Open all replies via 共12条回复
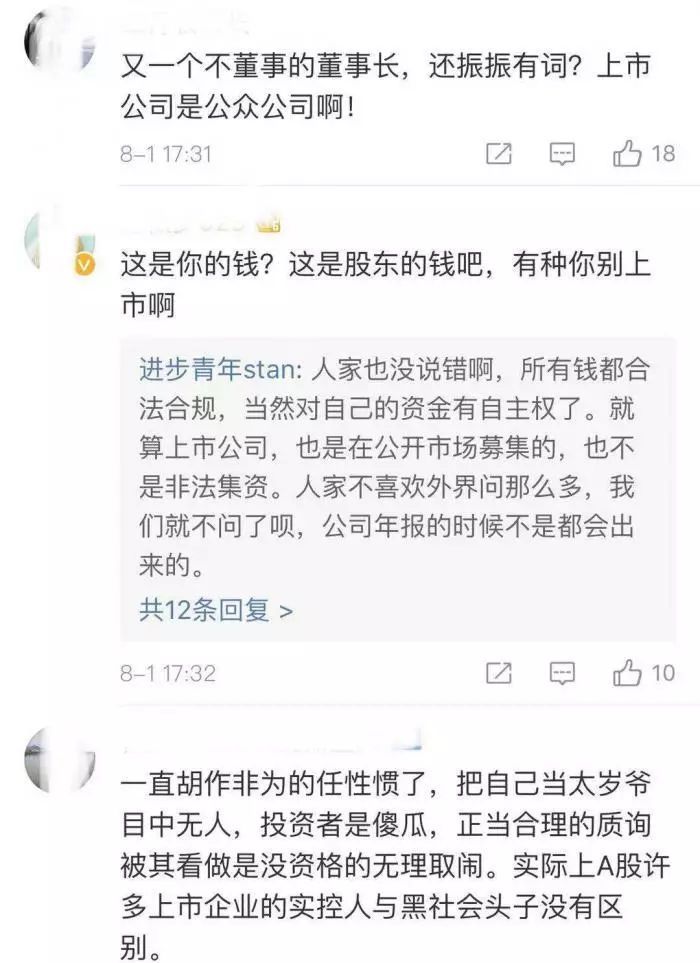 tap(216, 610)
